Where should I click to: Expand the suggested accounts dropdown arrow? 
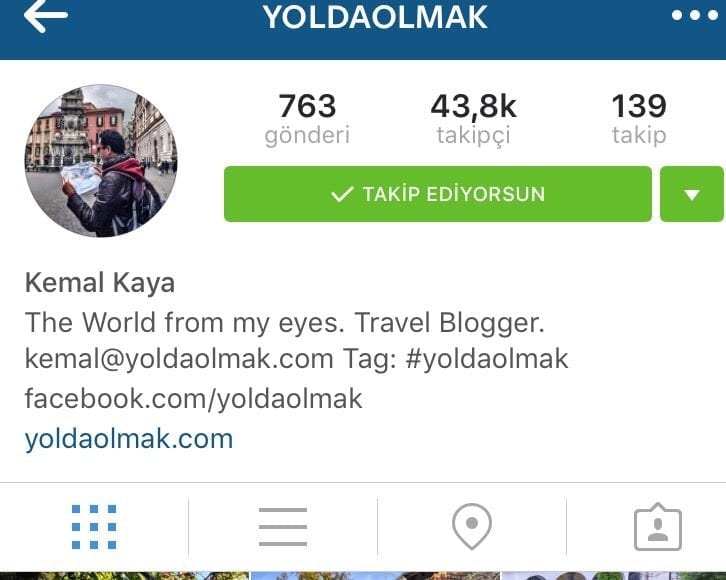coord(691,194)
